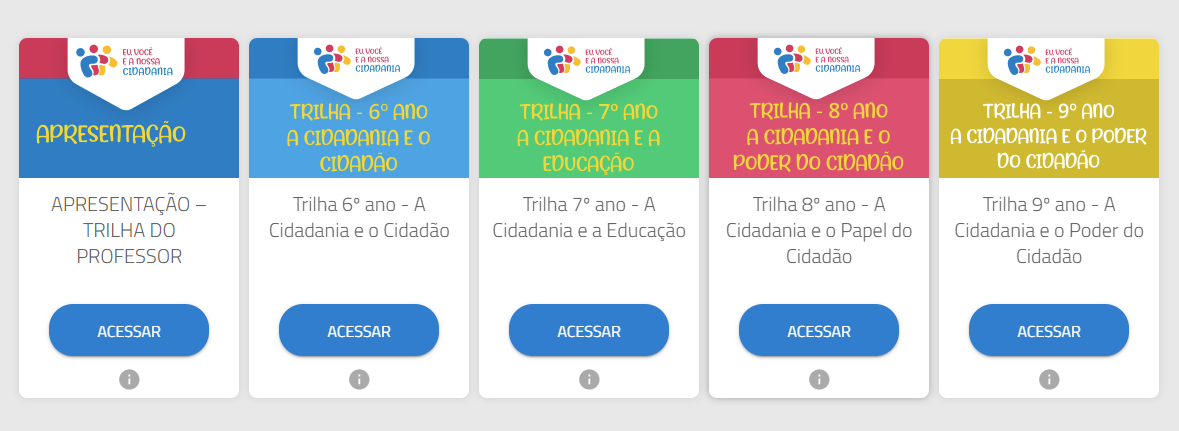The image size is (1179, 431).
Task: Access Trilha 8º ano with ACESSAR button
Action: point(819,331)
